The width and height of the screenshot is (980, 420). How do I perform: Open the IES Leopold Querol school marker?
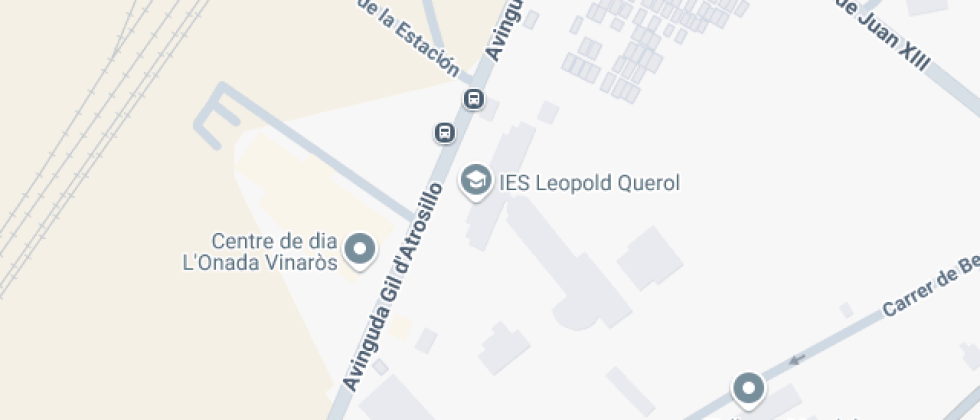[x=476, y=181]
